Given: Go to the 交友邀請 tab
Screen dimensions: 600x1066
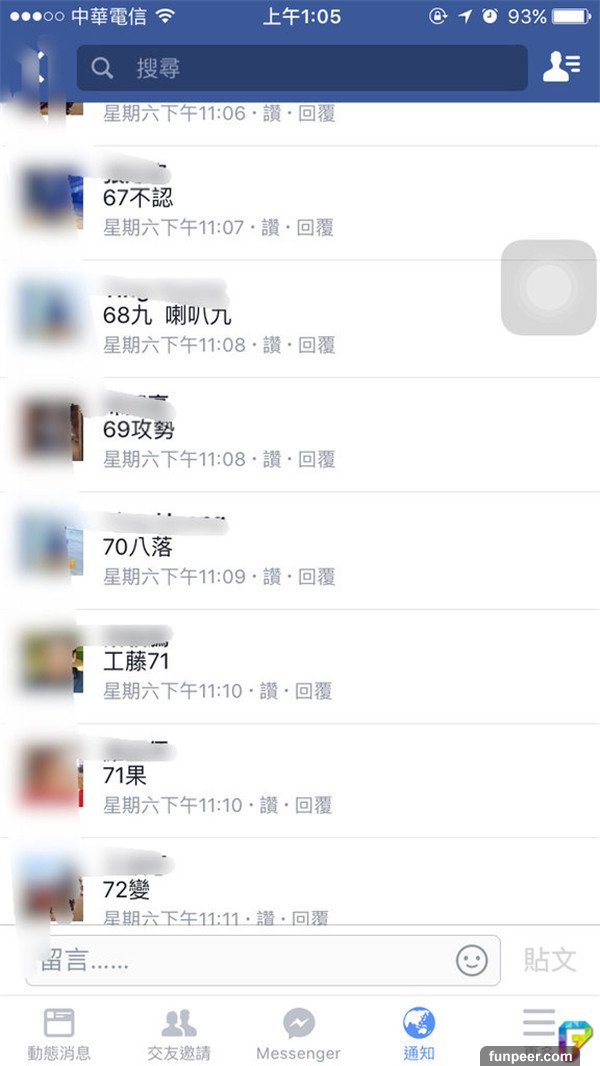Looking at the screenshot, I should [179, 1033].
